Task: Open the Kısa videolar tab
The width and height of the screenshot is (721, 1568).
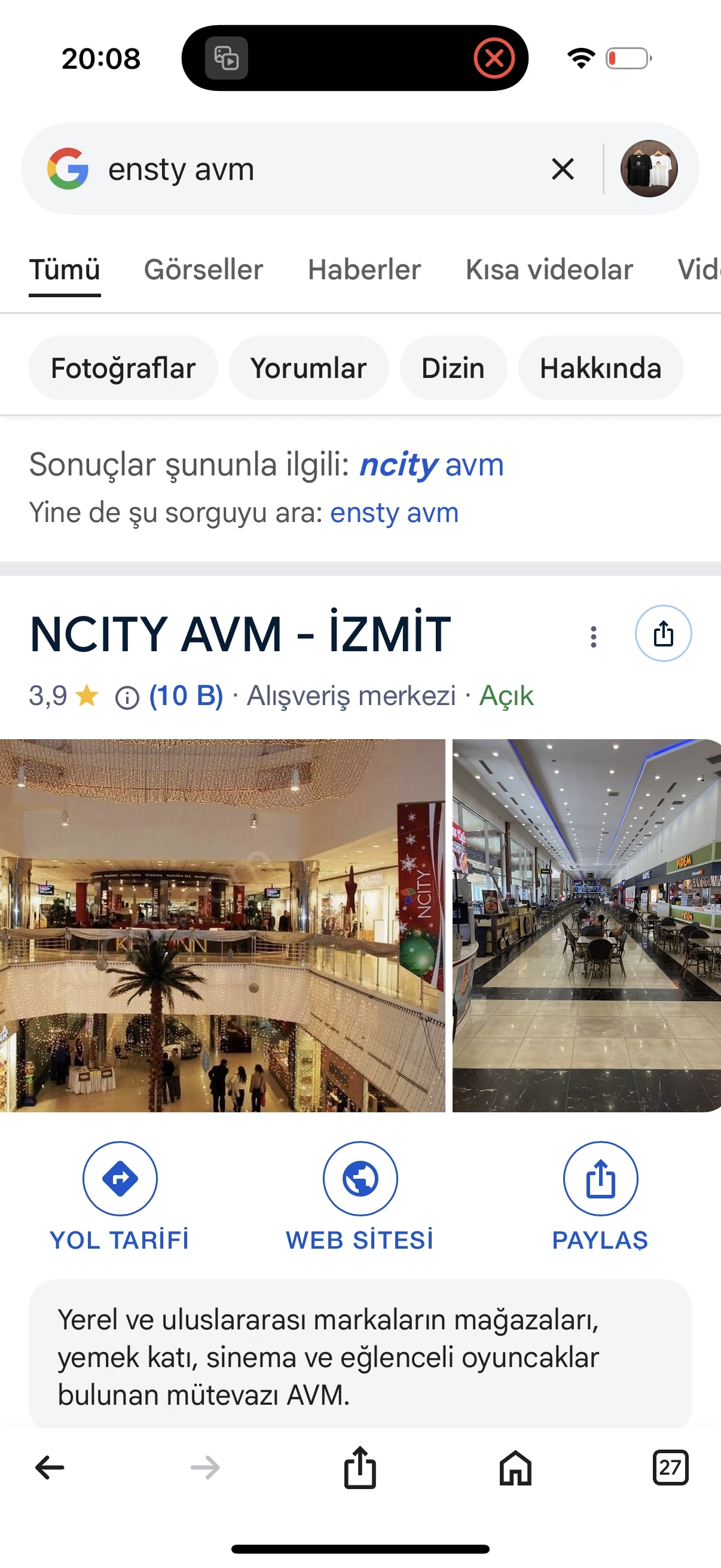Action: pyautogui.click(x=549, y=270)
